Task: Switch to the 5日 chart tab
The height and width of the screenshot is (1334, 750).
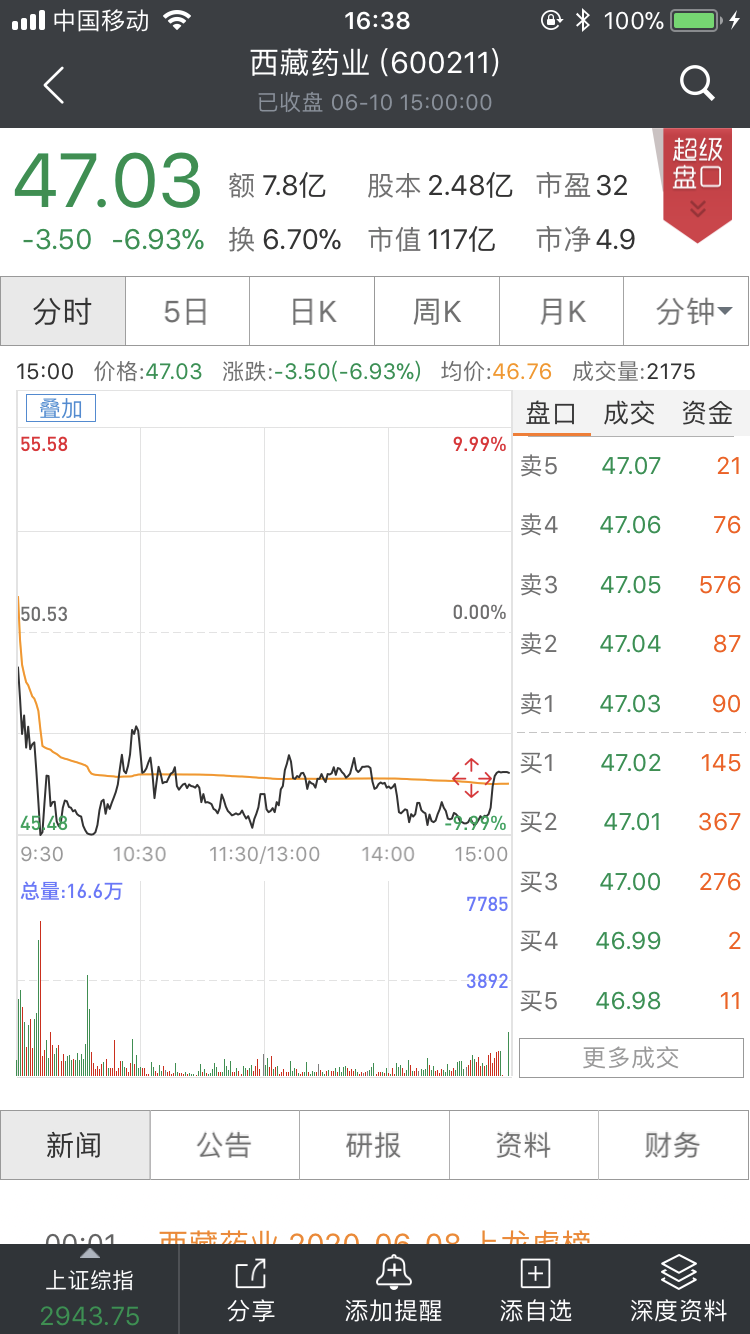Action: point(186,312)
